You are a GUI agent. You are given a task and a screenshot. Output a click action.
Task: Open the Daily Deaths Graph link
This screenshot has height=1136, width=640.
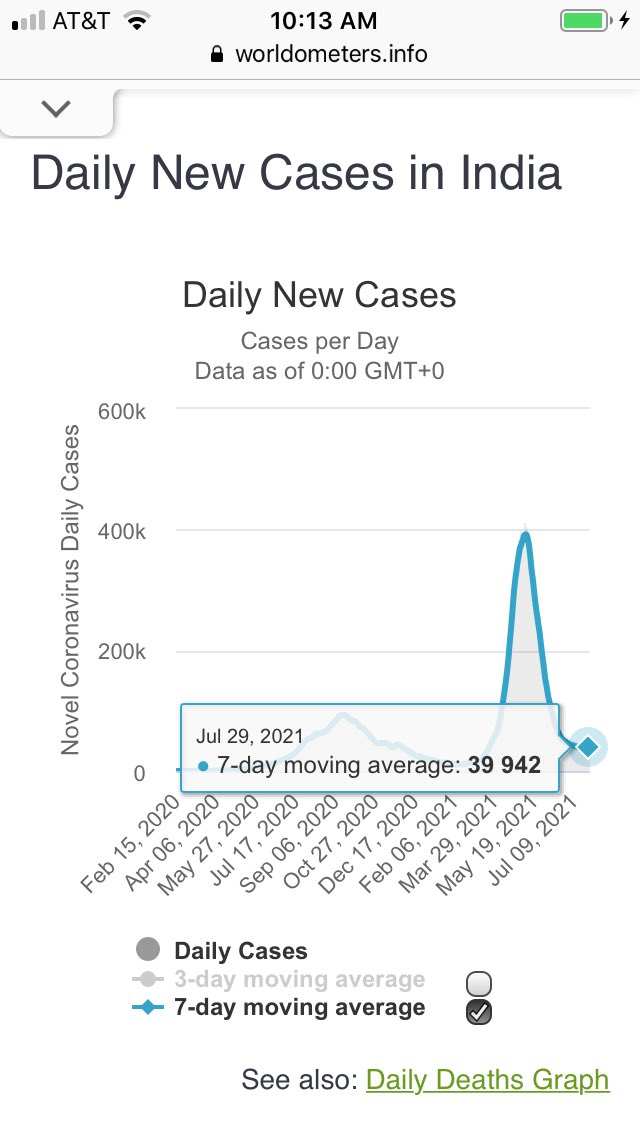487,1080
